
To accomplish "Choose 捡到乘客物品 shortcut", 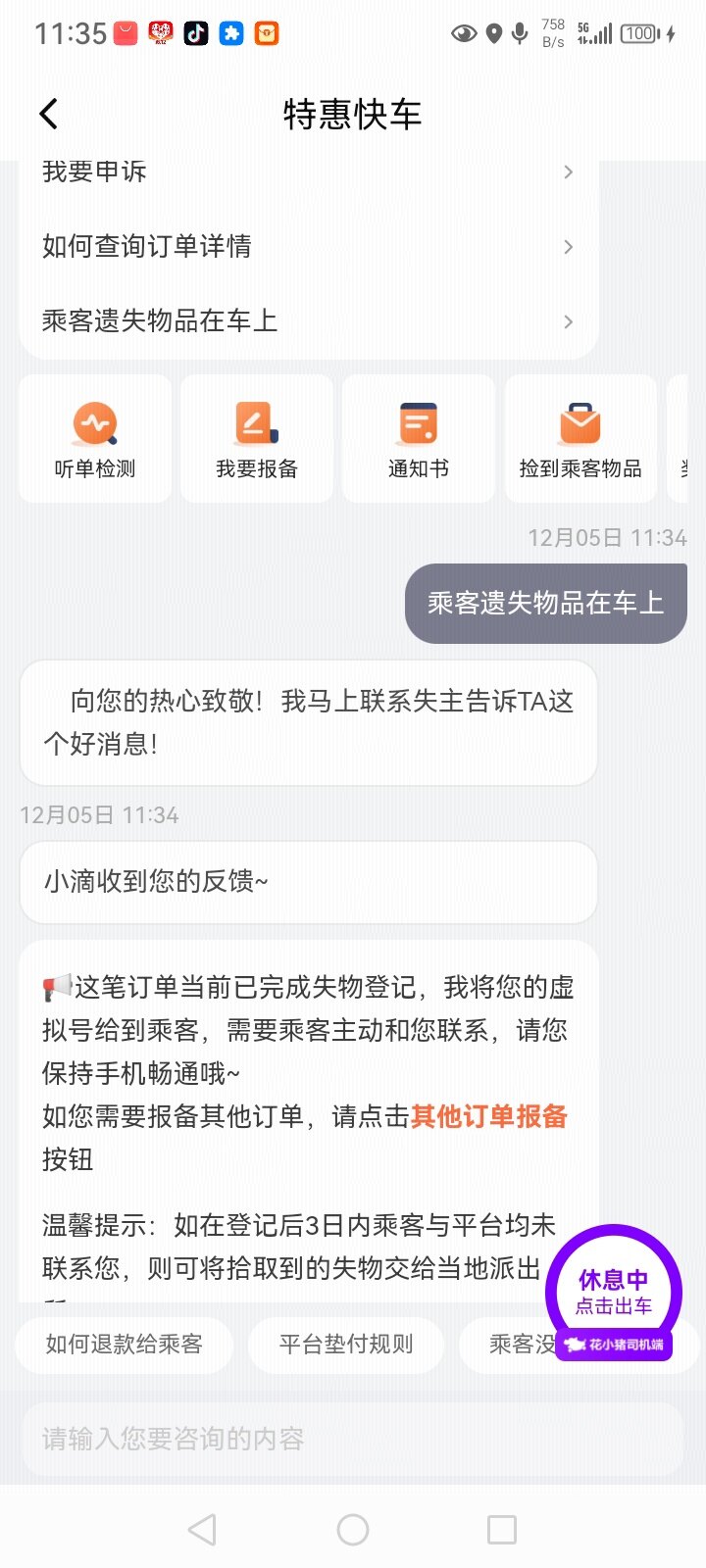I will (x=580, y=439).
